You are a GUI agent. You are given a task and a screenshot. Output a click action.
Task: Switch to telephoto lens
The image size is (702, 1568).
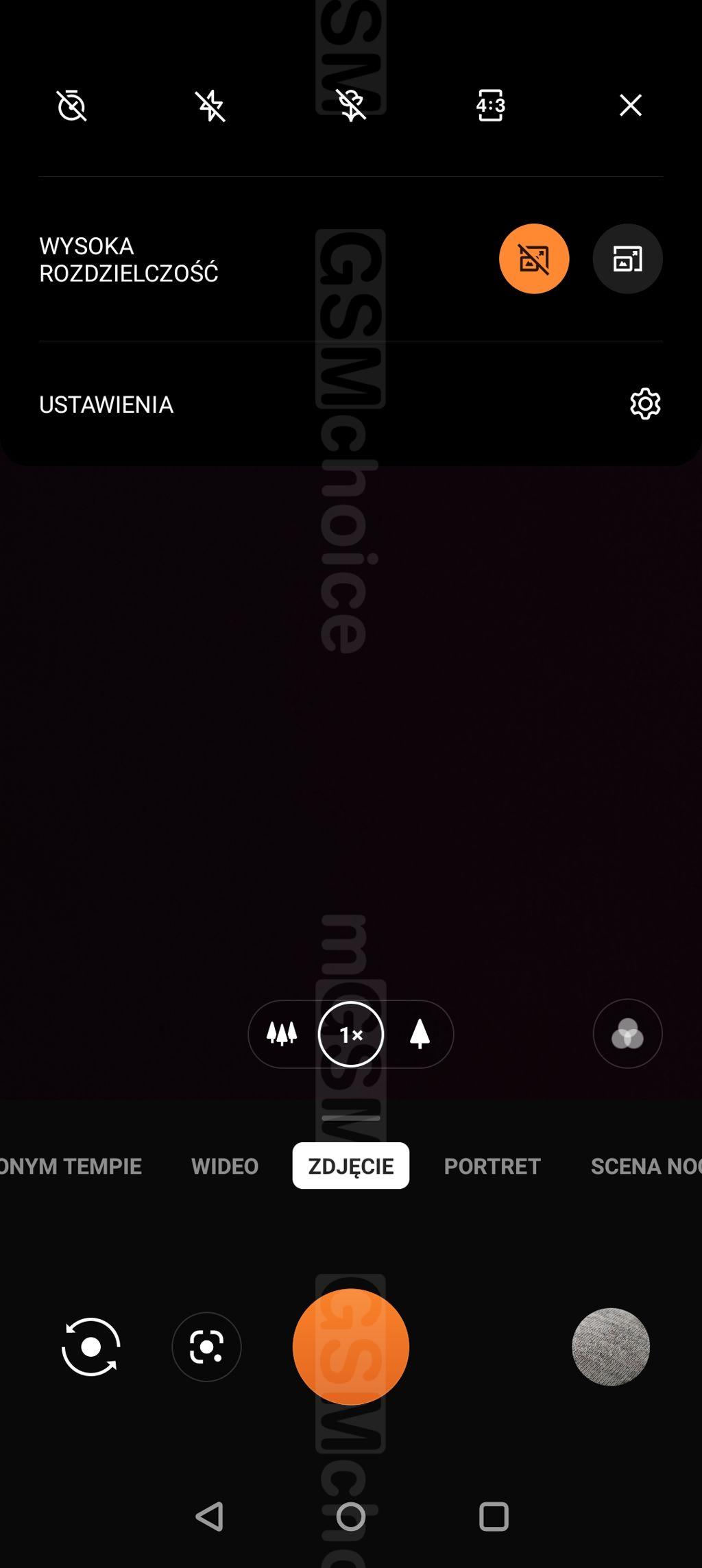click(420, 1034)
